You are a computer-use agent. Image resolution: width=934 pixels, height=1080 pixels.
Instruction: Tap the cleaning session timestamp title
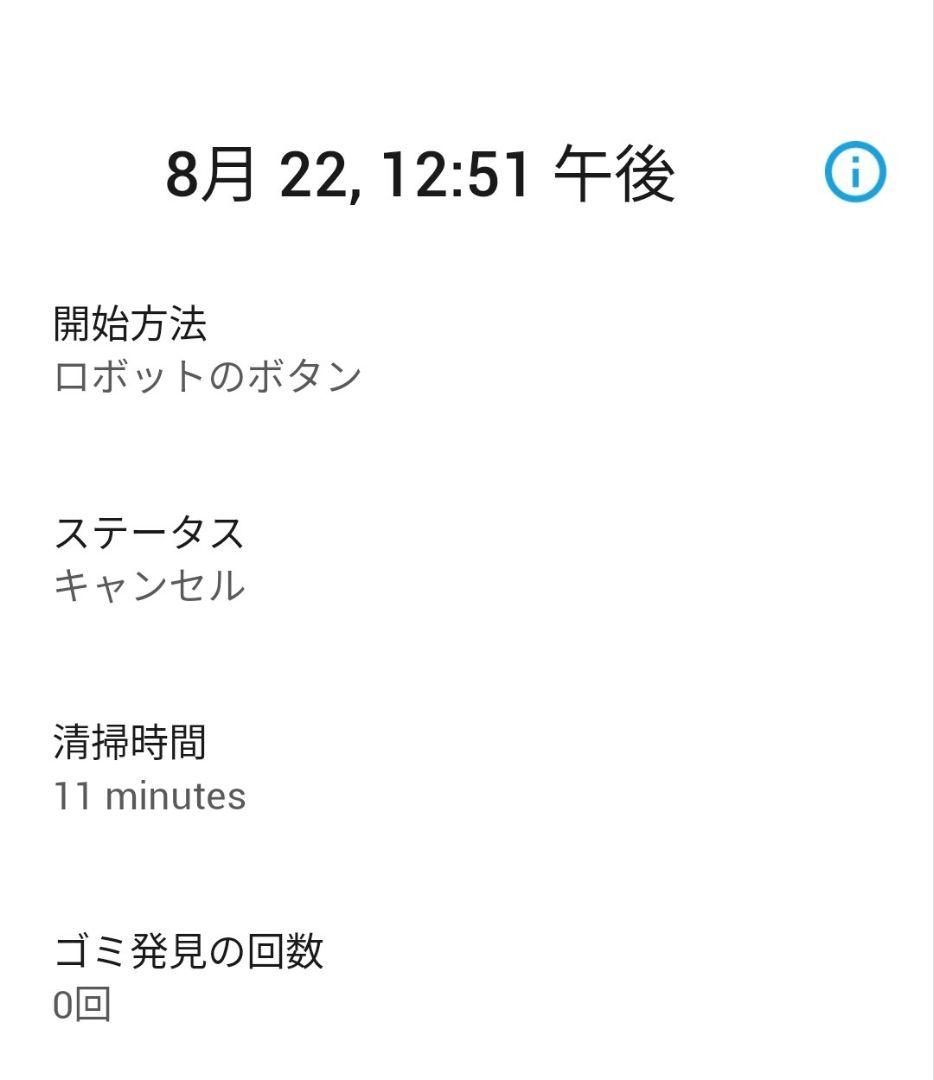pos(420,171)
